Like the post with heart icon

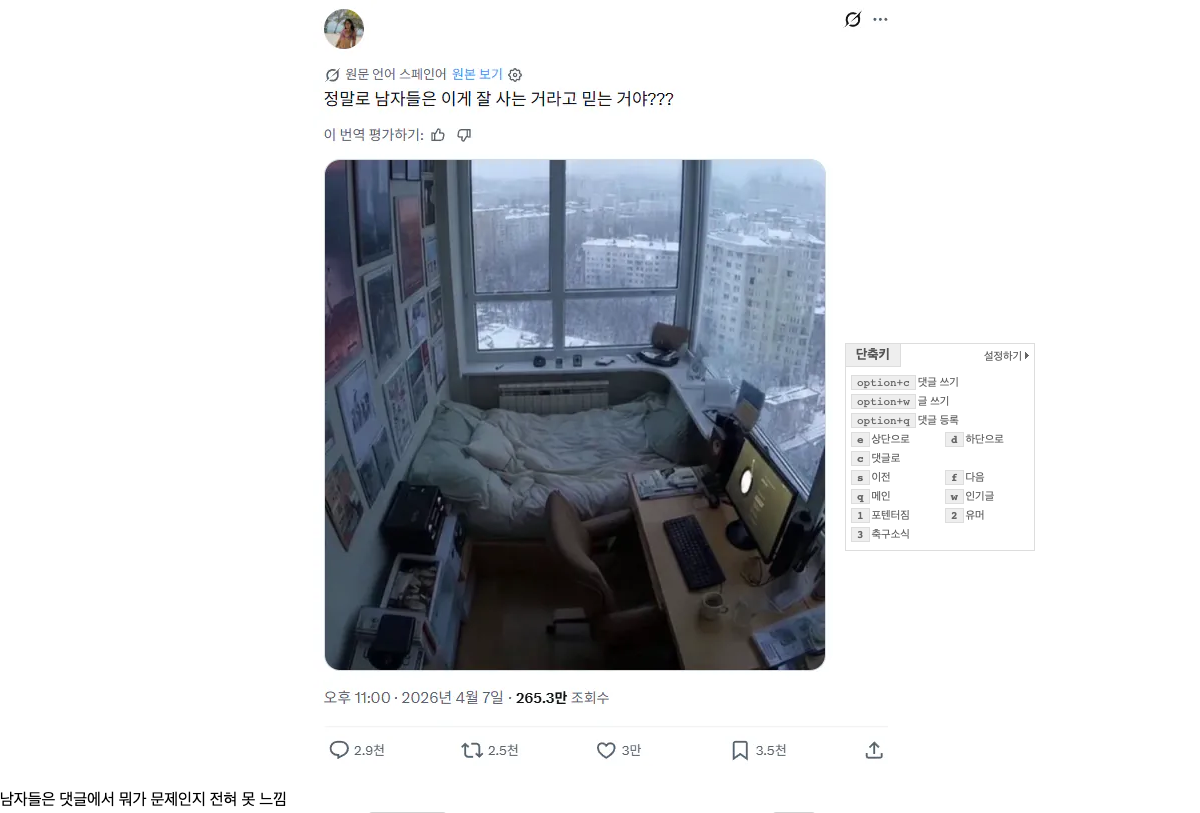click(x=606, y=750)
